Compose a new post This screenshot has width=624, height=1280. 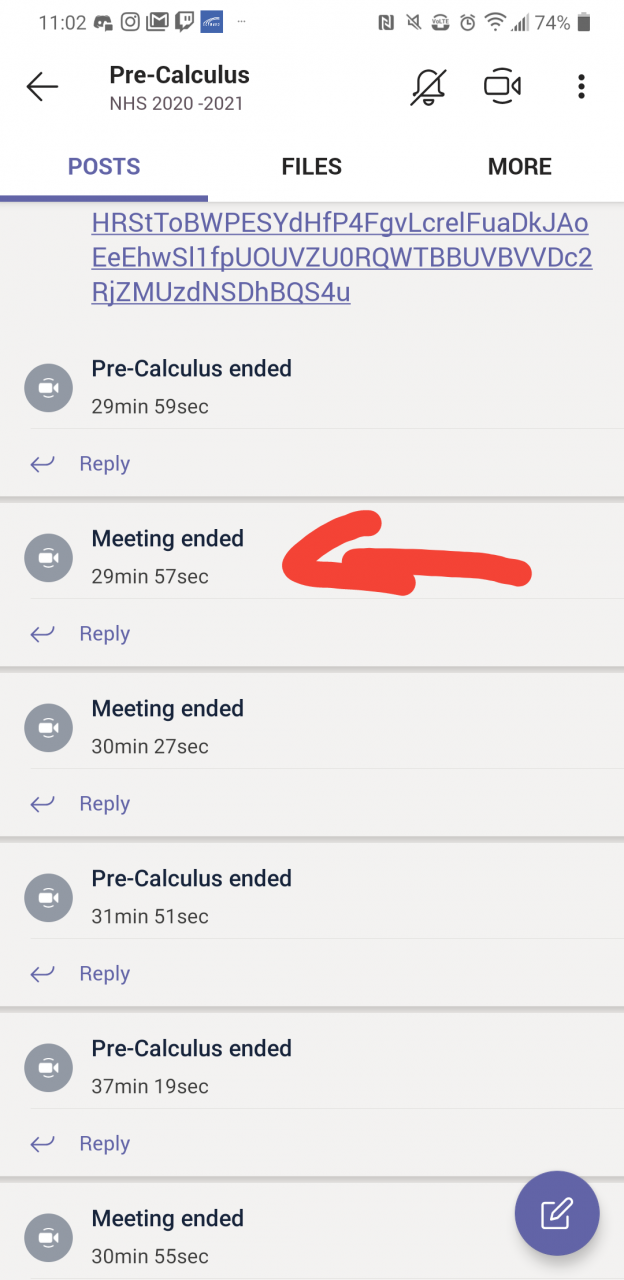557,1214
